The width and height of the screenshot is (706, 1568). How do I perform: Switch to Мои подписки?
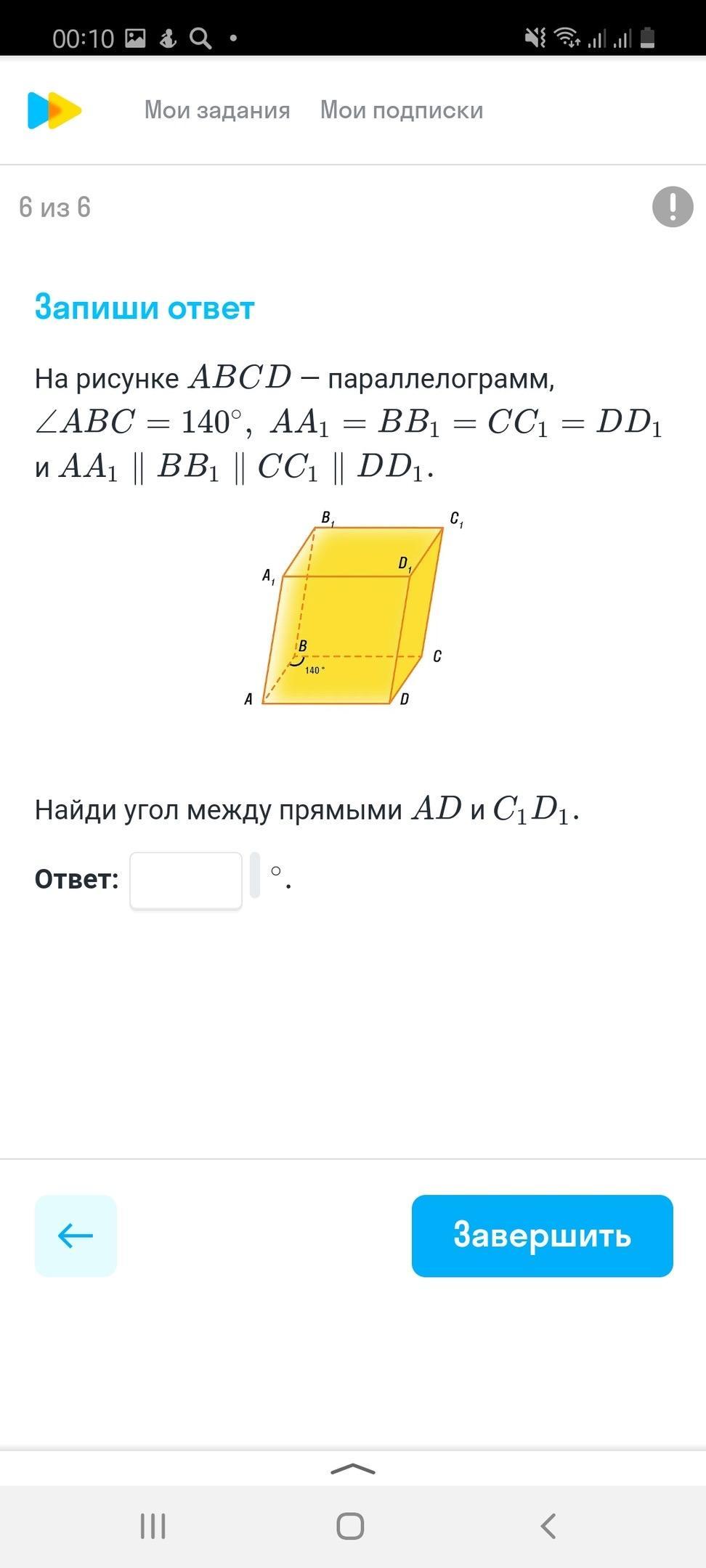pos(402,110)
